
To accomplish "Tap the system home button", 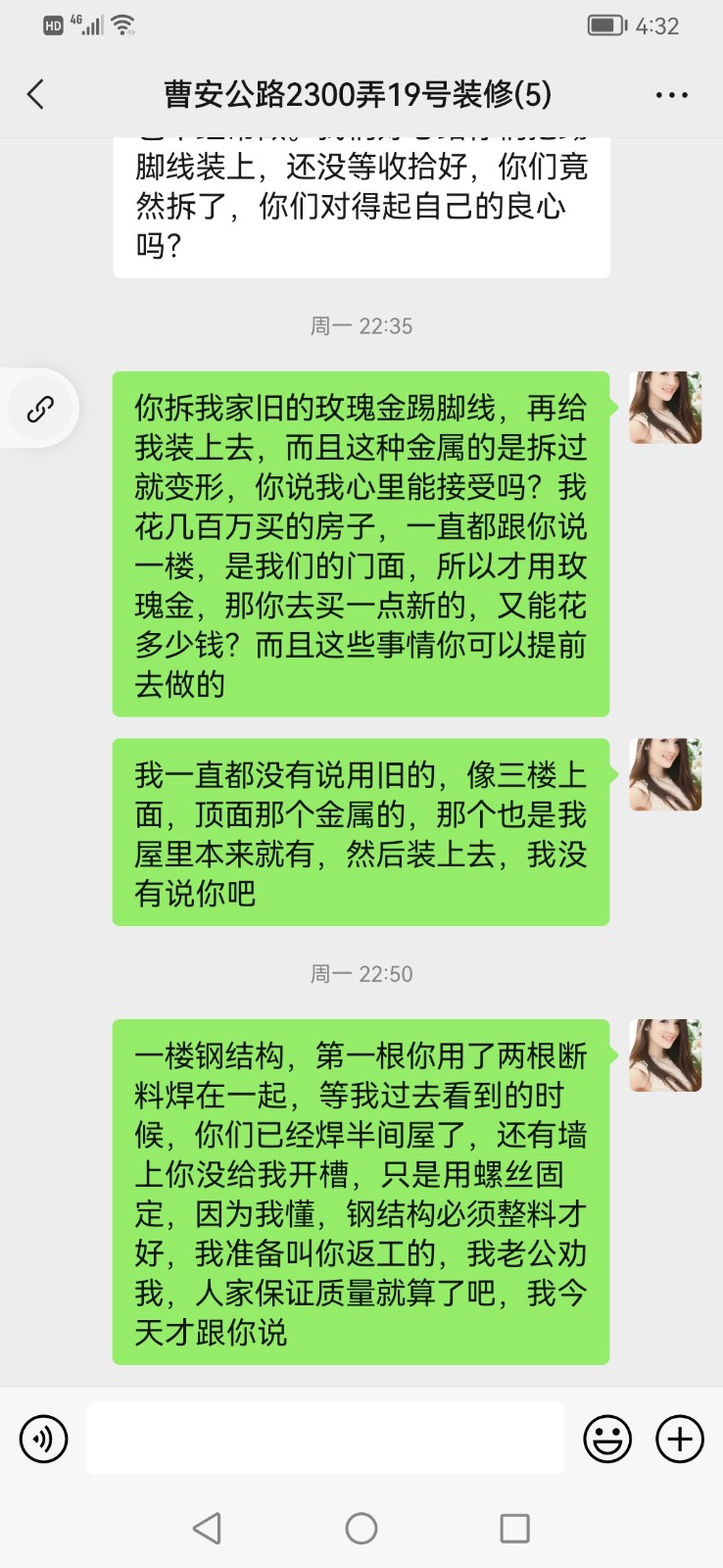I will (x=361, y=1528).
